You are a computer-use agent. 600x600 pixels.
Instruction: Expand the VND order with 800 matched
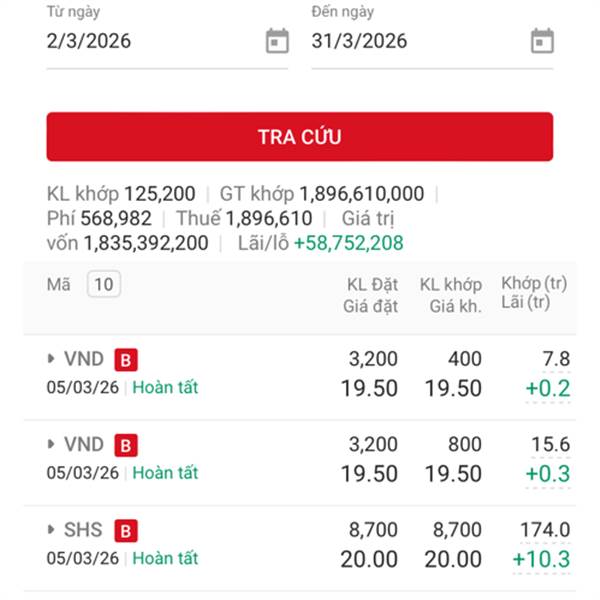click(52, 444)
